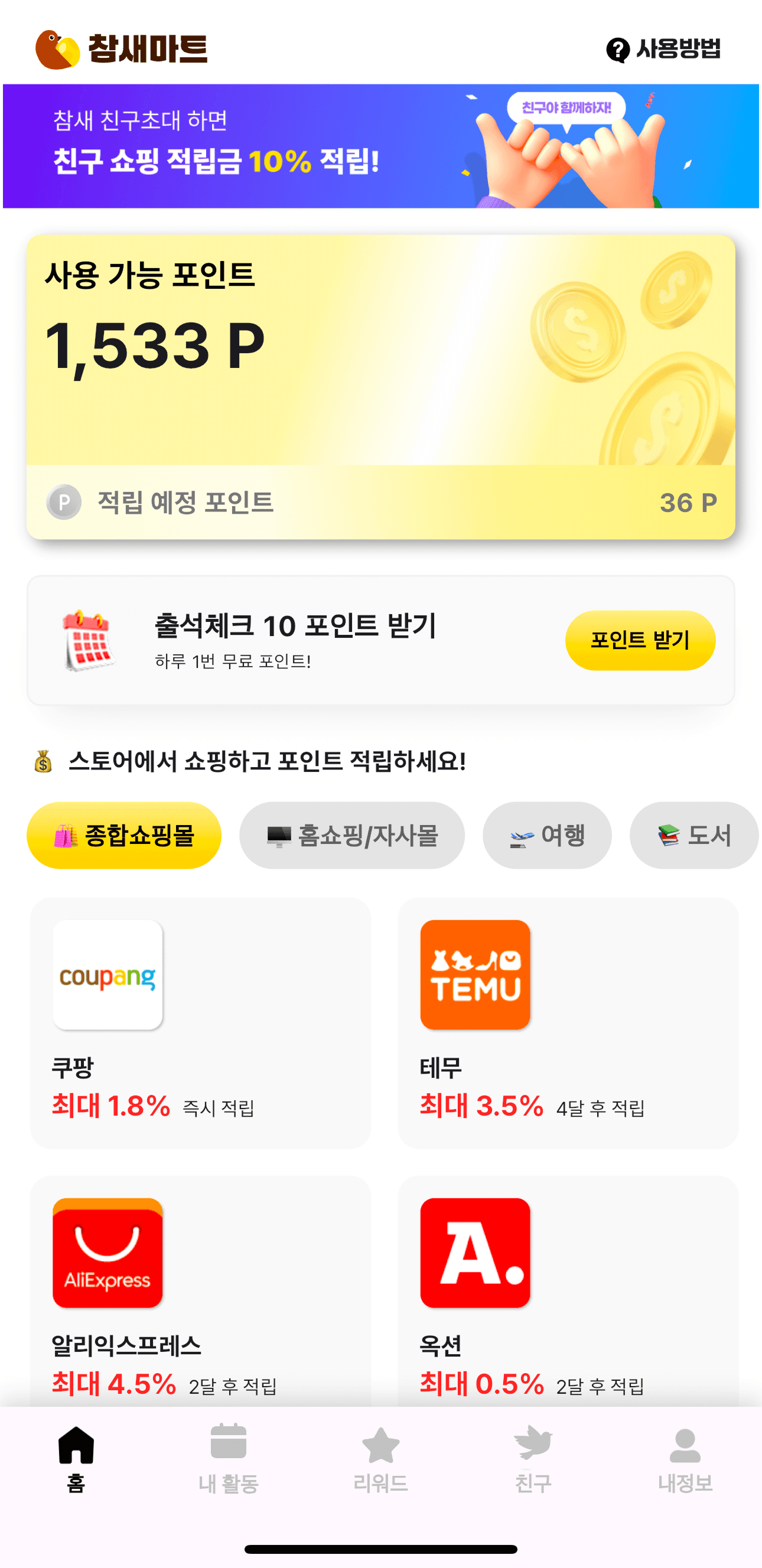Image resolution: width=762 pixels, height=1568 pixels.
Task: Open the 테무 store card
Action: [568, 1023]
